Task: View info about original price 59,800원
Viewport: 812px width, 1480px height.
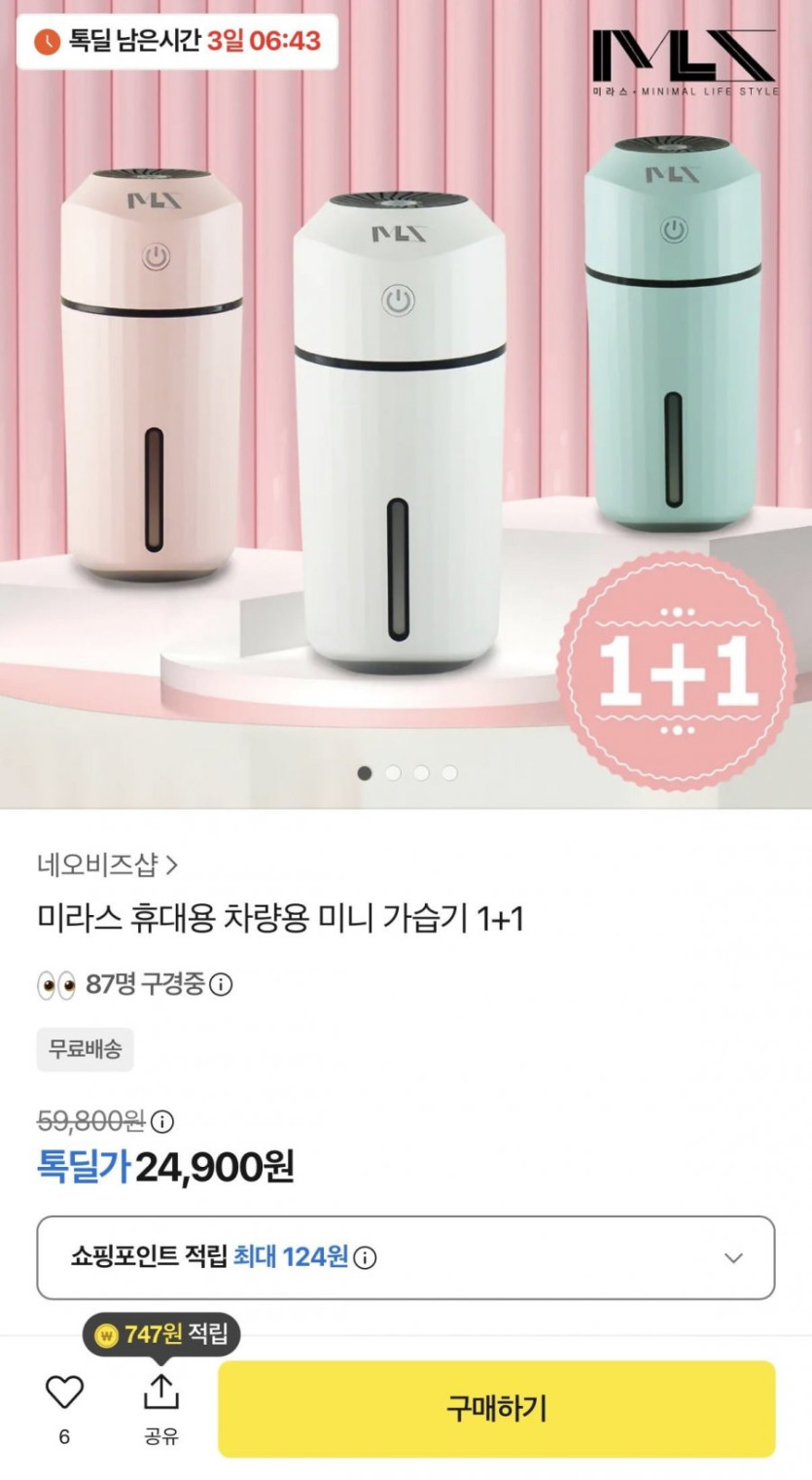Action: click(162, 1121)
